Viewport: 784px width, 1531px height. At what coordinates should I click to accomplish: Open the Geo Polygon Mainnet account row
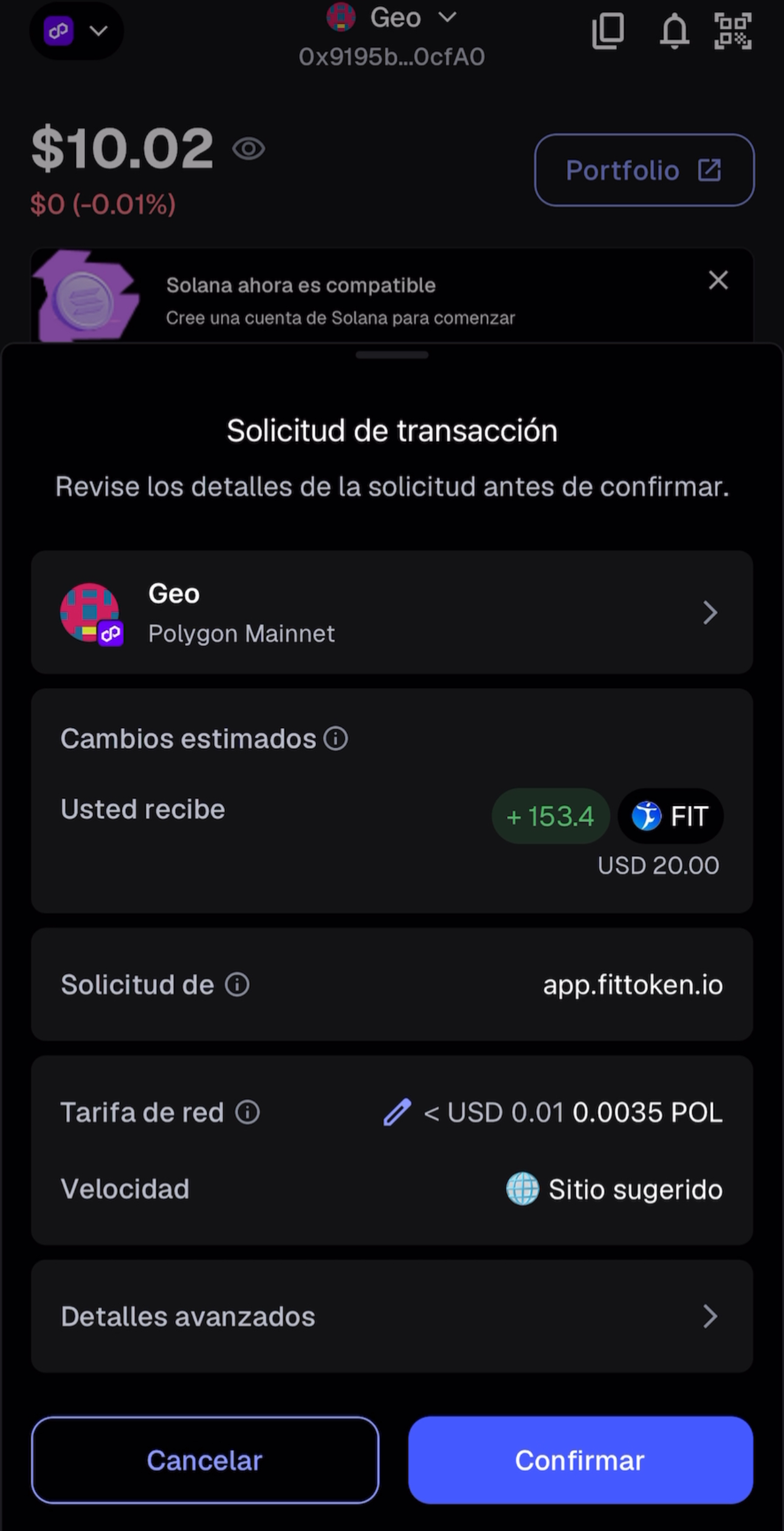click(392, 612)
